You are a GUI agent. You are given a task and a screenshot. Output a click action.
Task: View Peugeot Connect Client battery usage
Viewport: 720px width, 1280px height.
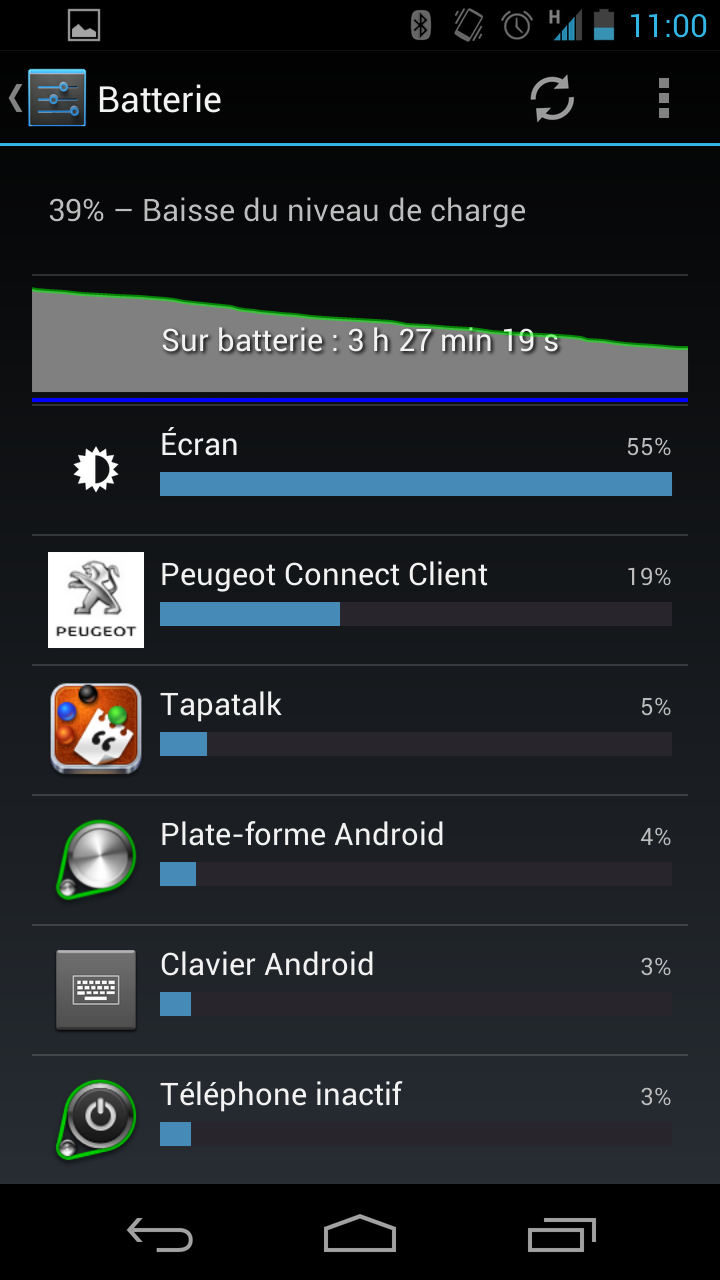pyautogui.click(x=360, y=600)
